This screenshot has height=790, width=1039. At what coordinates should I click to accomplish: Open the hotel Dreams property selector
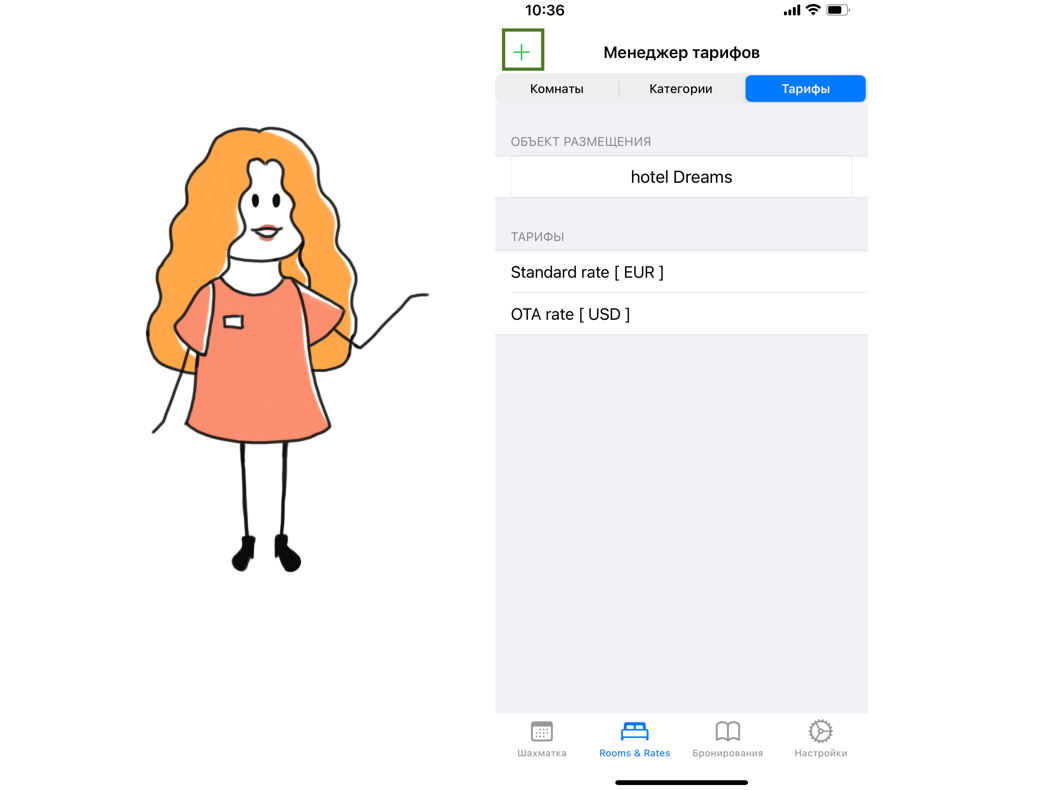coord(681,177)
